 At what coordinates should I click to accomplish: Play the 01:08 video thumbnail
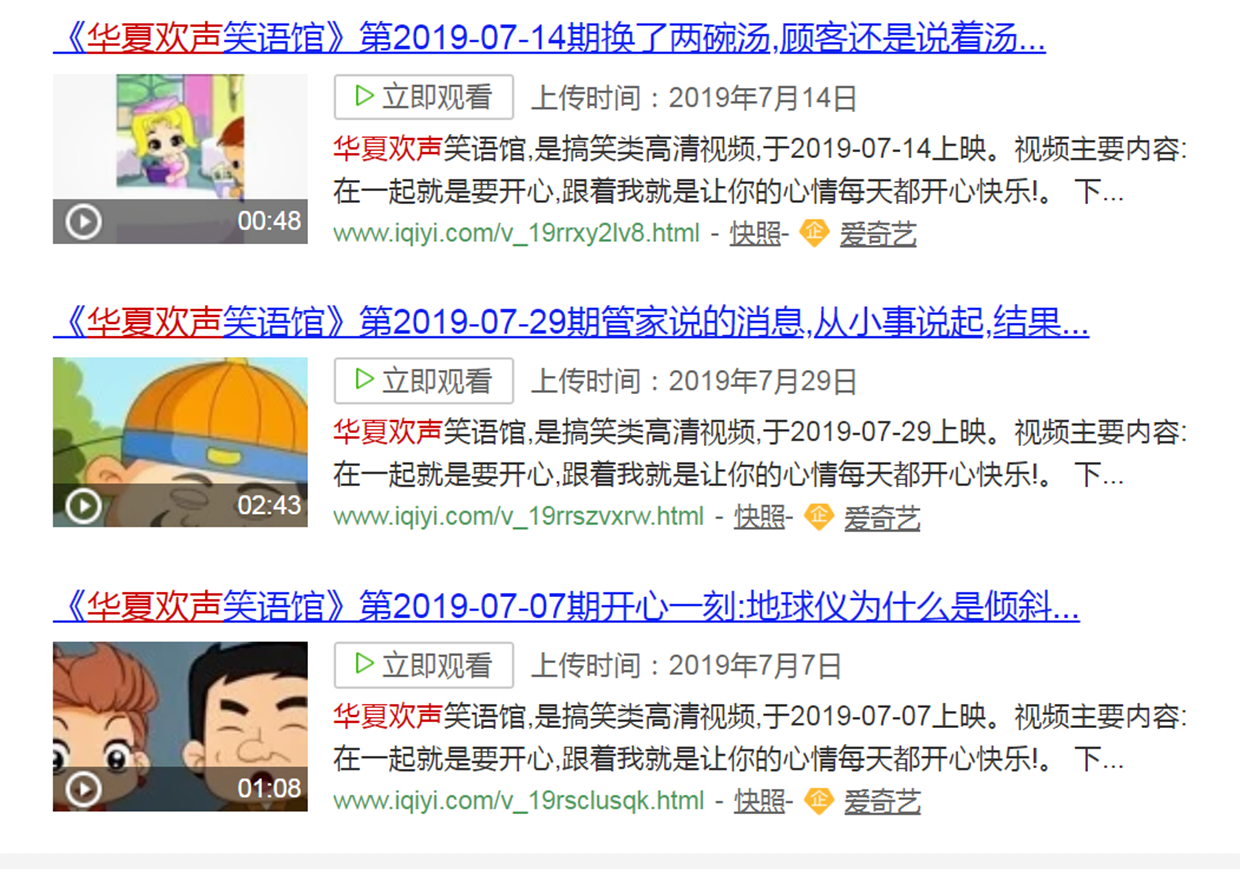pyautogui.click(x=180, y=726)
